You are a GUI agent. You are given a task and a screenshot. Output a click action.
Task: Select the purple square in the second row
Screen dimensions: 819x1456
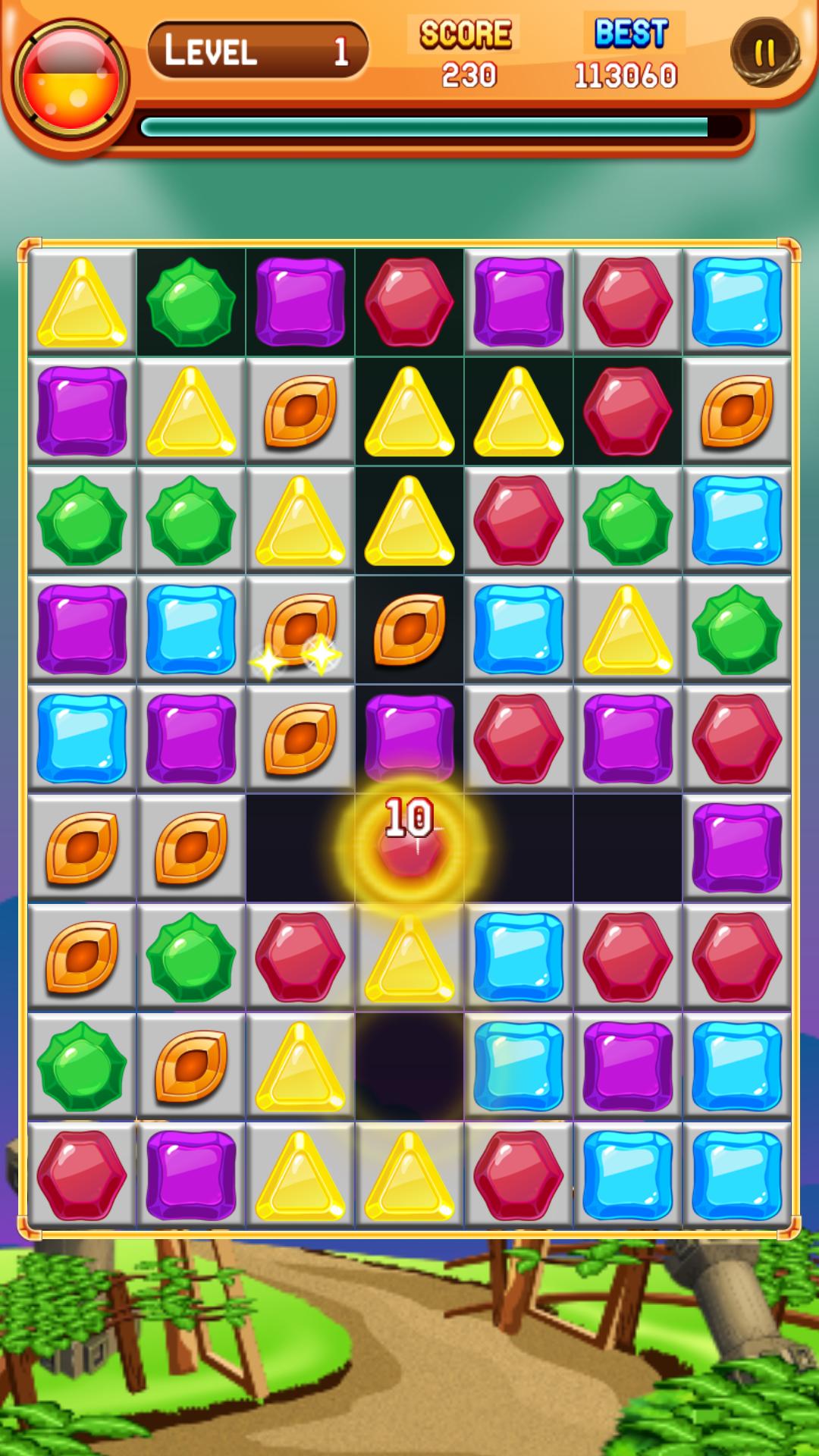tap(80, 413)
